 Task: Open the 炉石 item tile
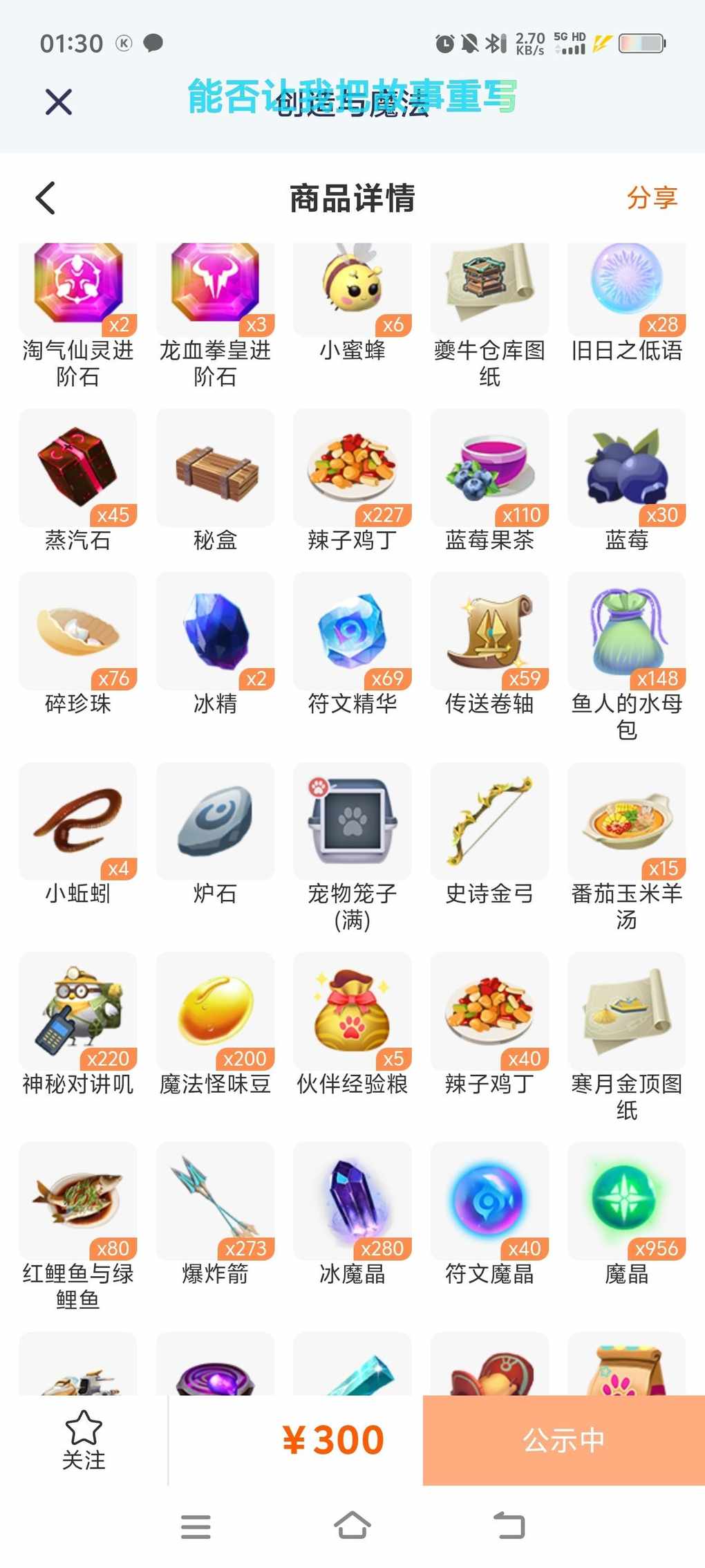click(x=215, y=822)
